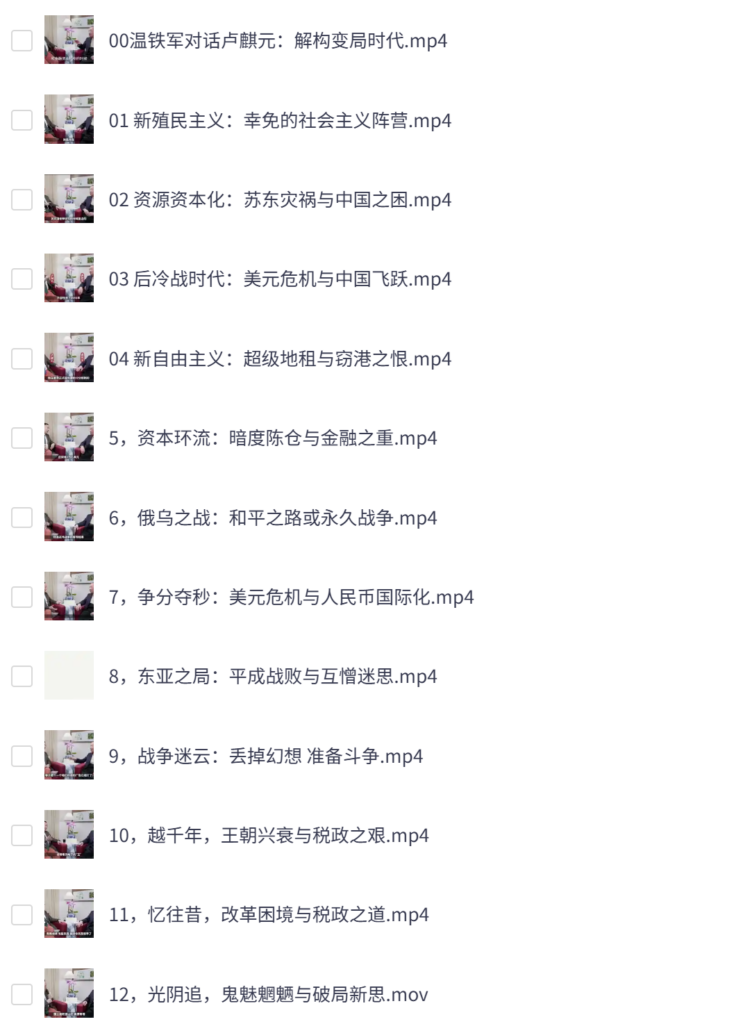
Task: Check the box for 04 新自由主义
Action: tap(22, 359)
